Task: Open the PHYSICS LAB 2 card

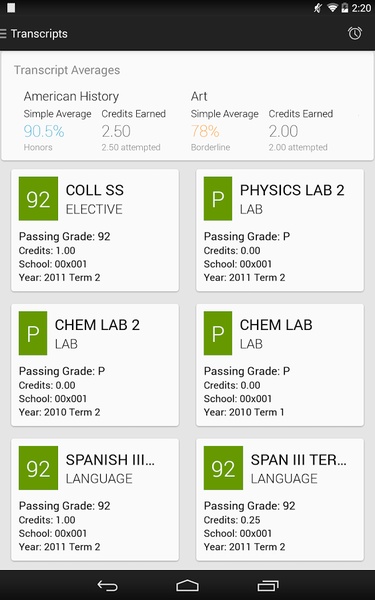Action: click(280, 230)
